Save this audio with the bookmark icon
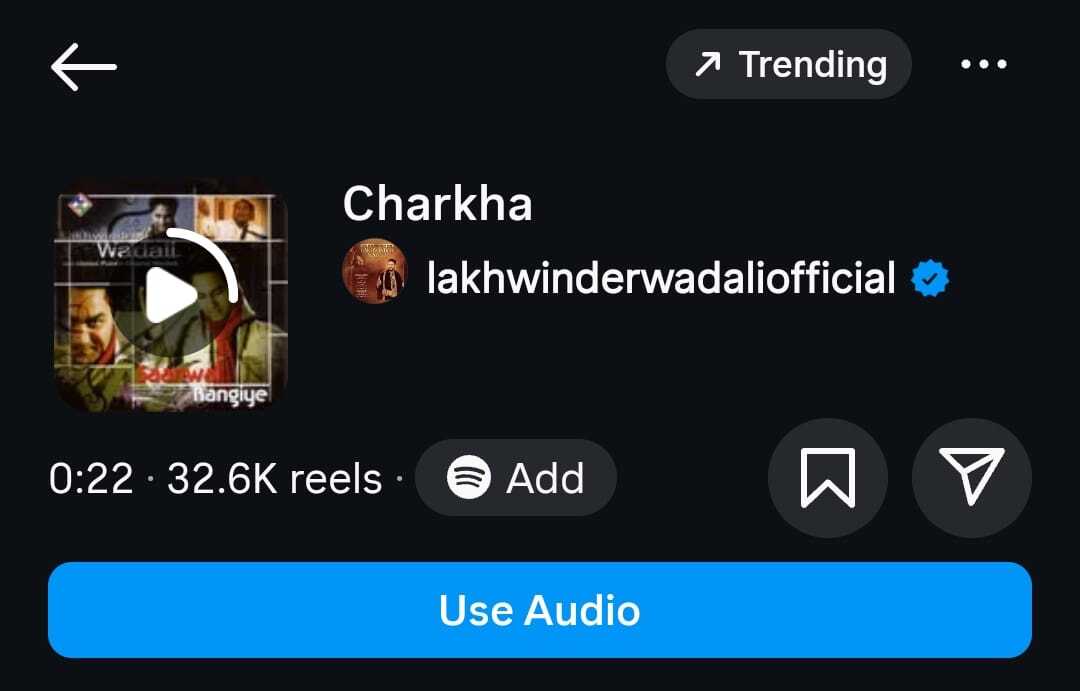 [x=828, y=478]
